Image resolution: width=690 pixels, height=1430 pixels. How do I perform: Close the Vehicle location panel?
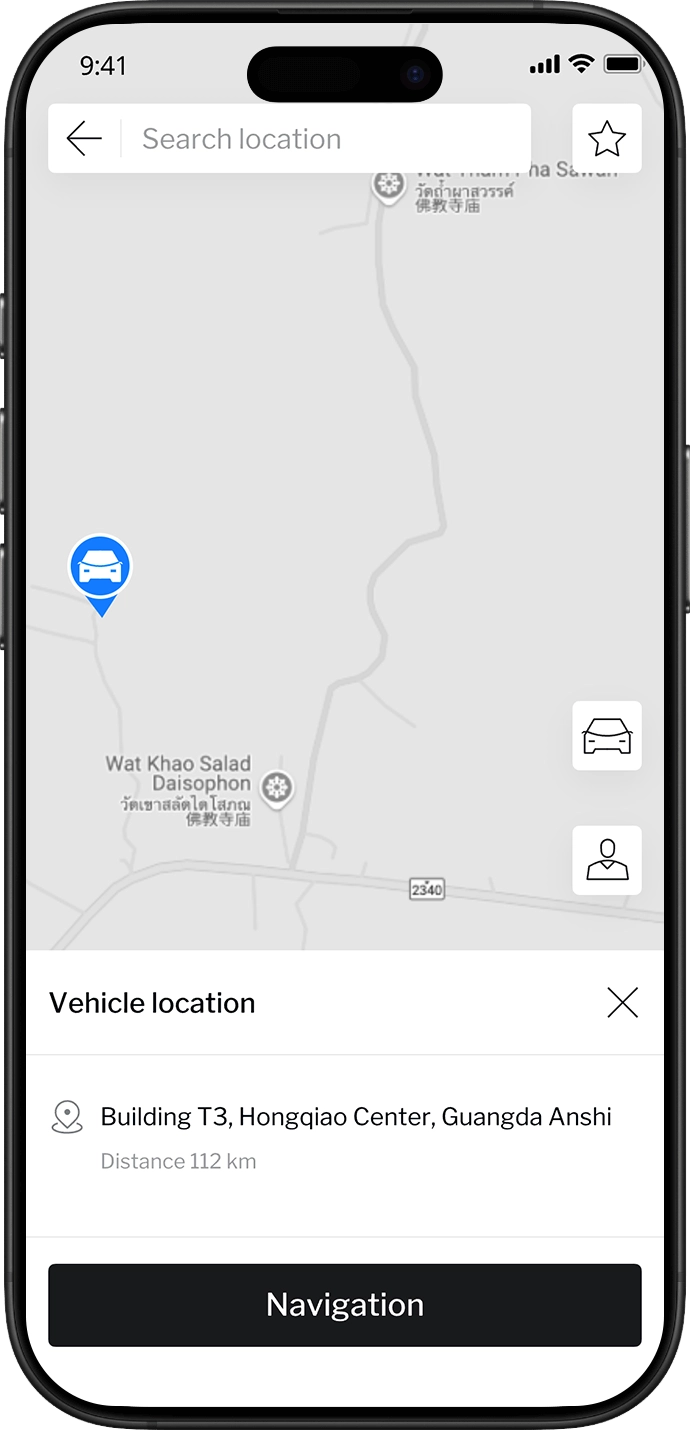click(x=622, y=1002)
